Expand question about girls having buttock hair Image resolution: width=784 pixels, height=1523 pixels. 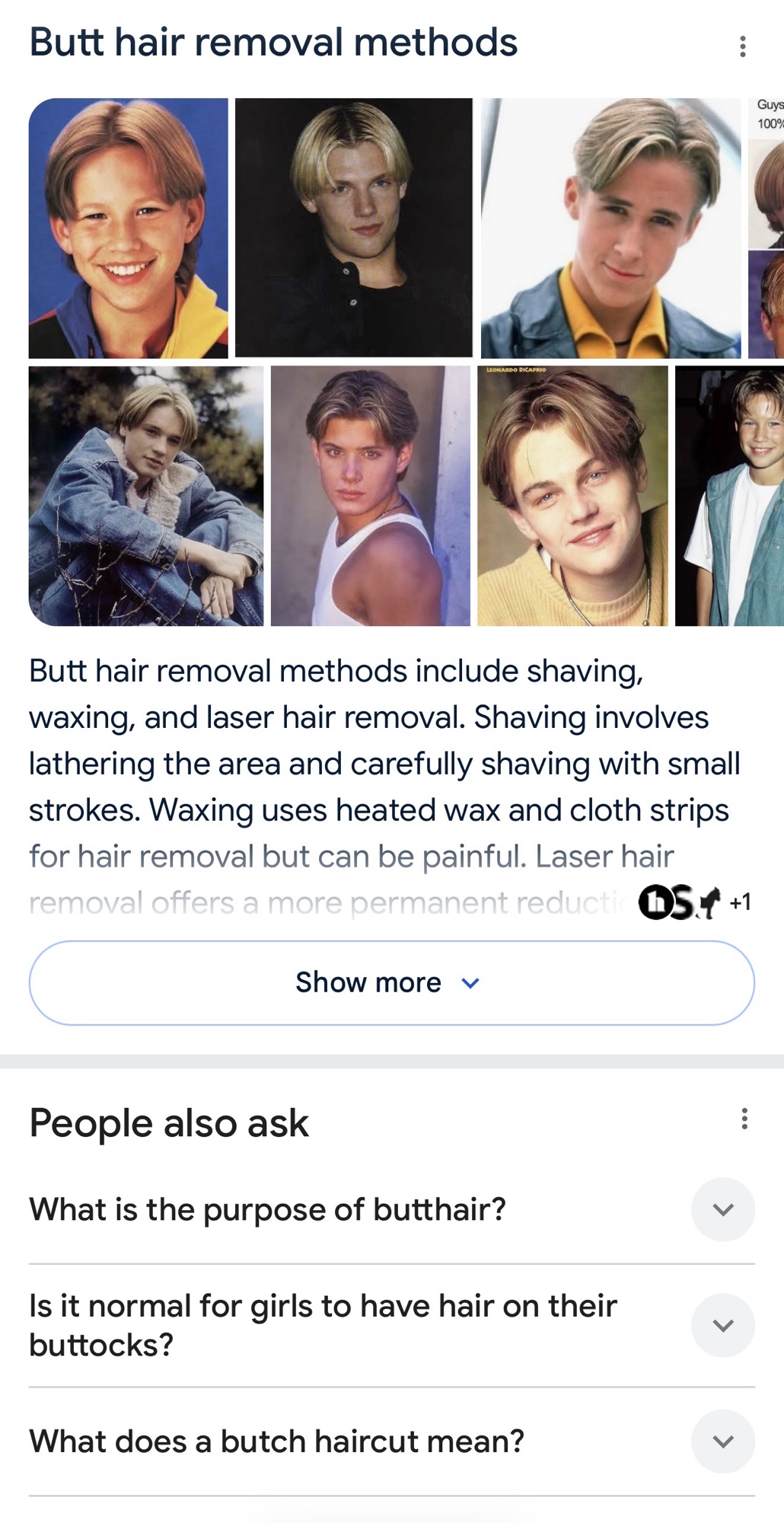tap(722, 1325)
